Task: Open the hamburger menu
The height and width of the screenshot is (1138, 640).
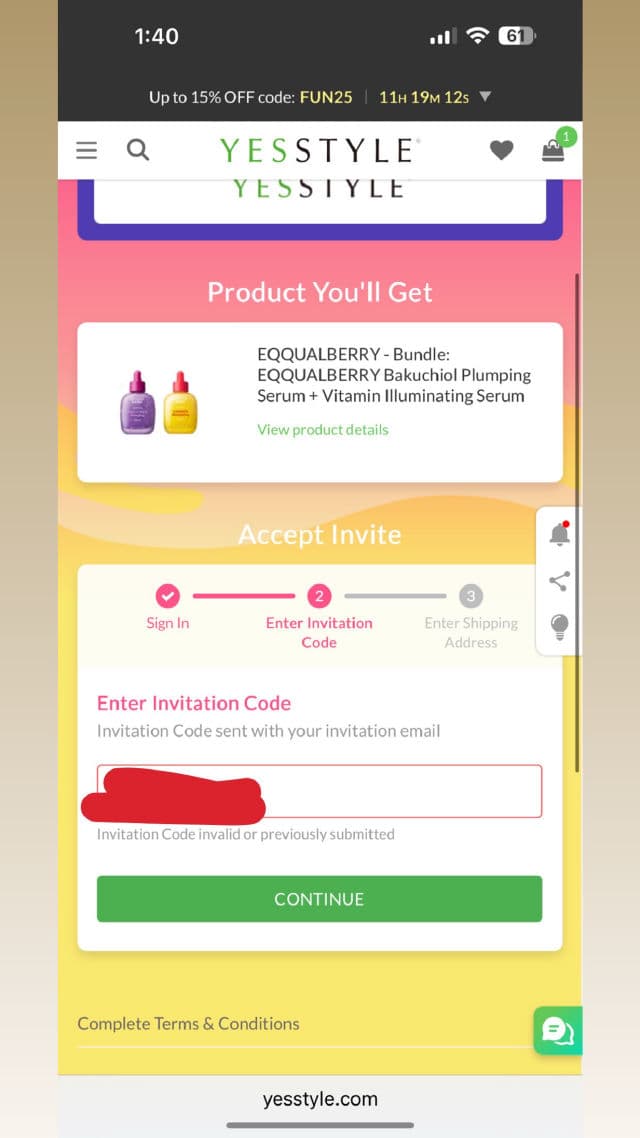Action: pyautogui.click(x=87, y=150)
